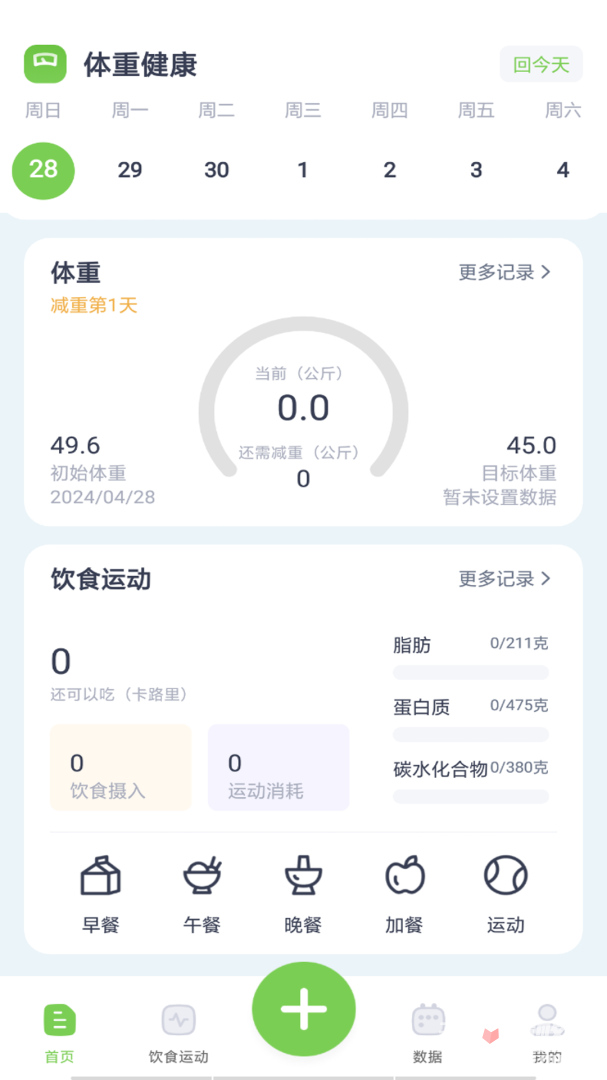Add a 早餐 record
607x1080 pixels.
coord(101,894)
